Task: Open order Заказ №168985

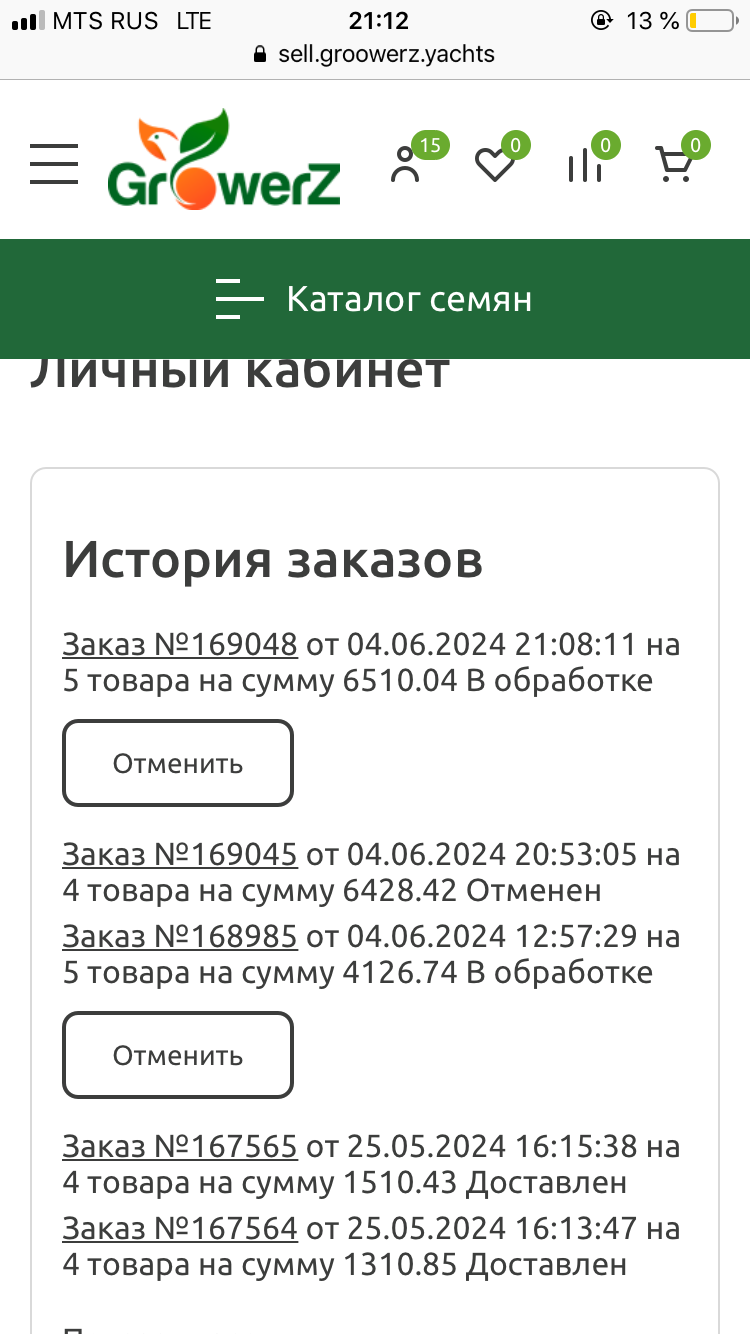Action: [x=180, y=936]
